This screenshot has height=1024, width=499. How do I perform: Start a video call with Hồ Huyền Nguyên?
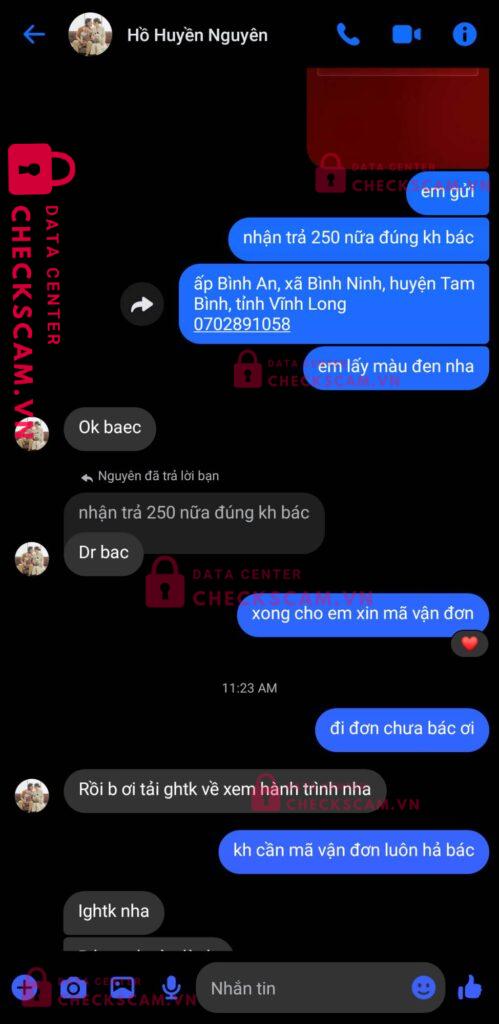click(406, 35)
